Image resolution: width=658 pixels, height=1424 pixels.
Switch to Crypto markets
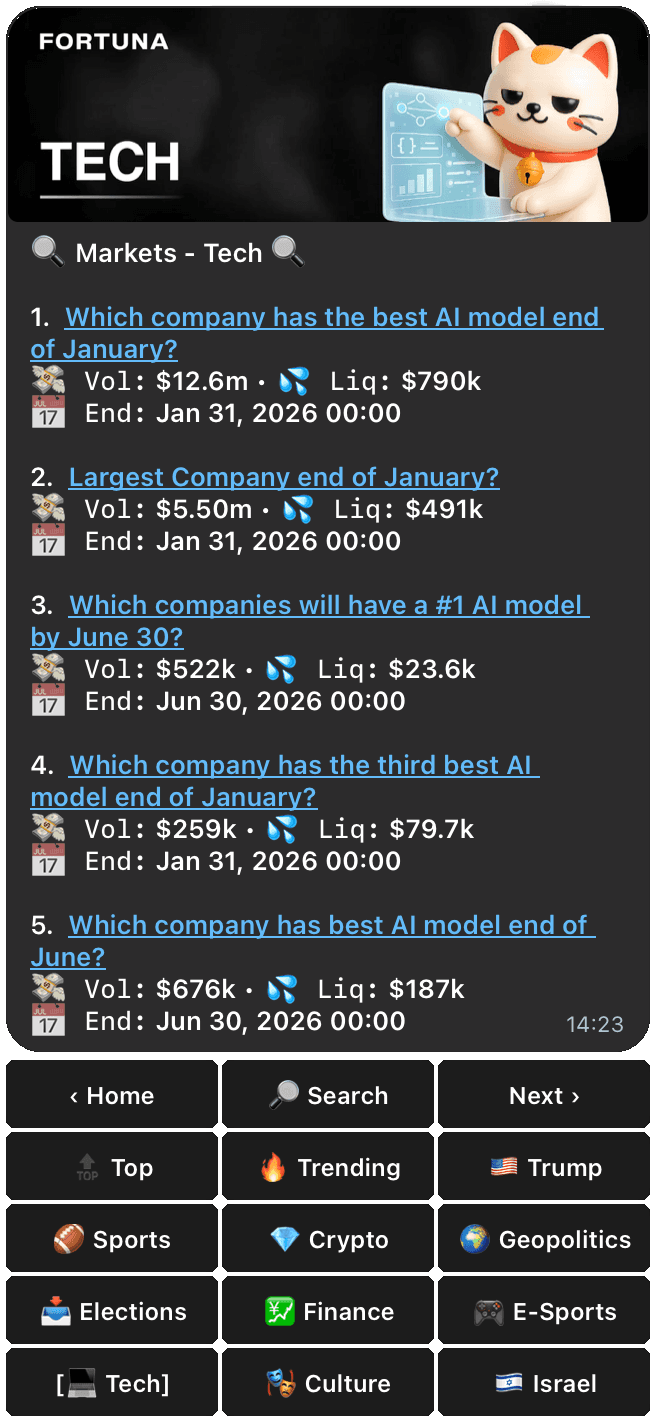pos(328,1240)
